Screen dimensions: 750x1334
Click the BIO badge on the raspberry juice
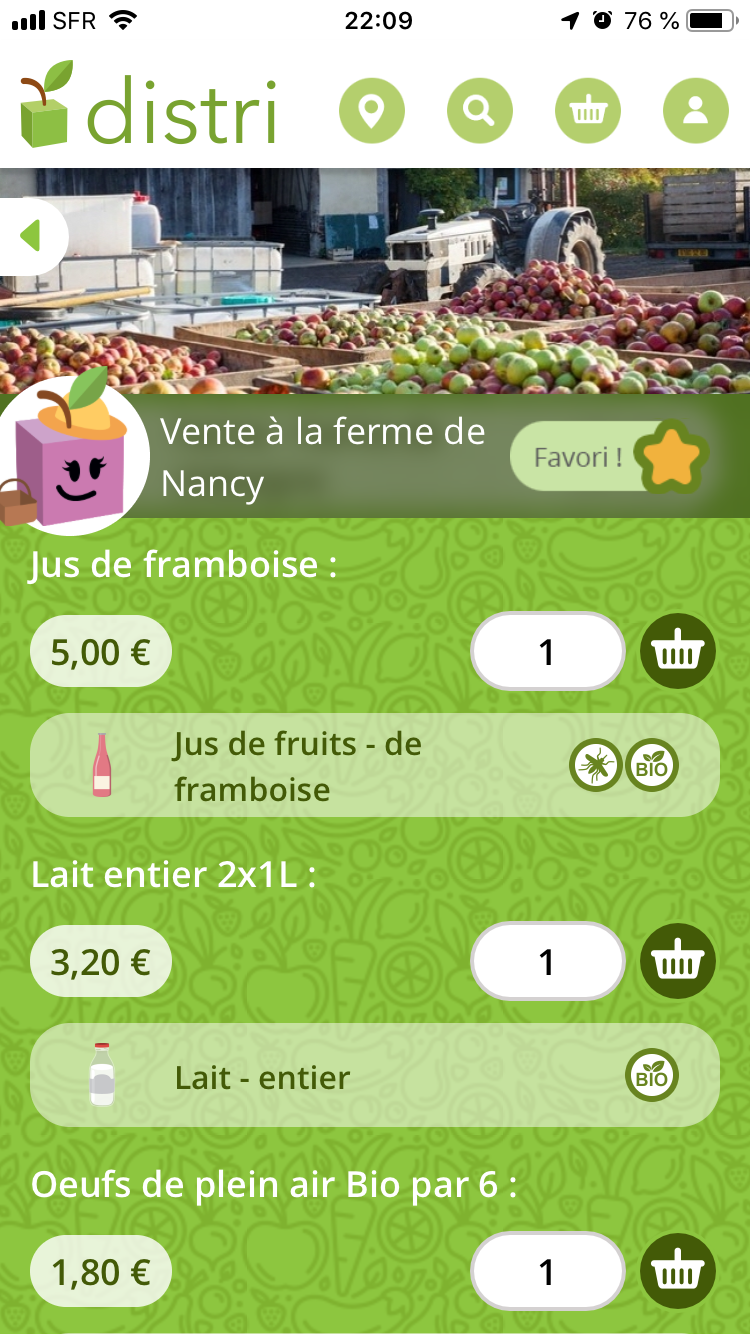652,765
